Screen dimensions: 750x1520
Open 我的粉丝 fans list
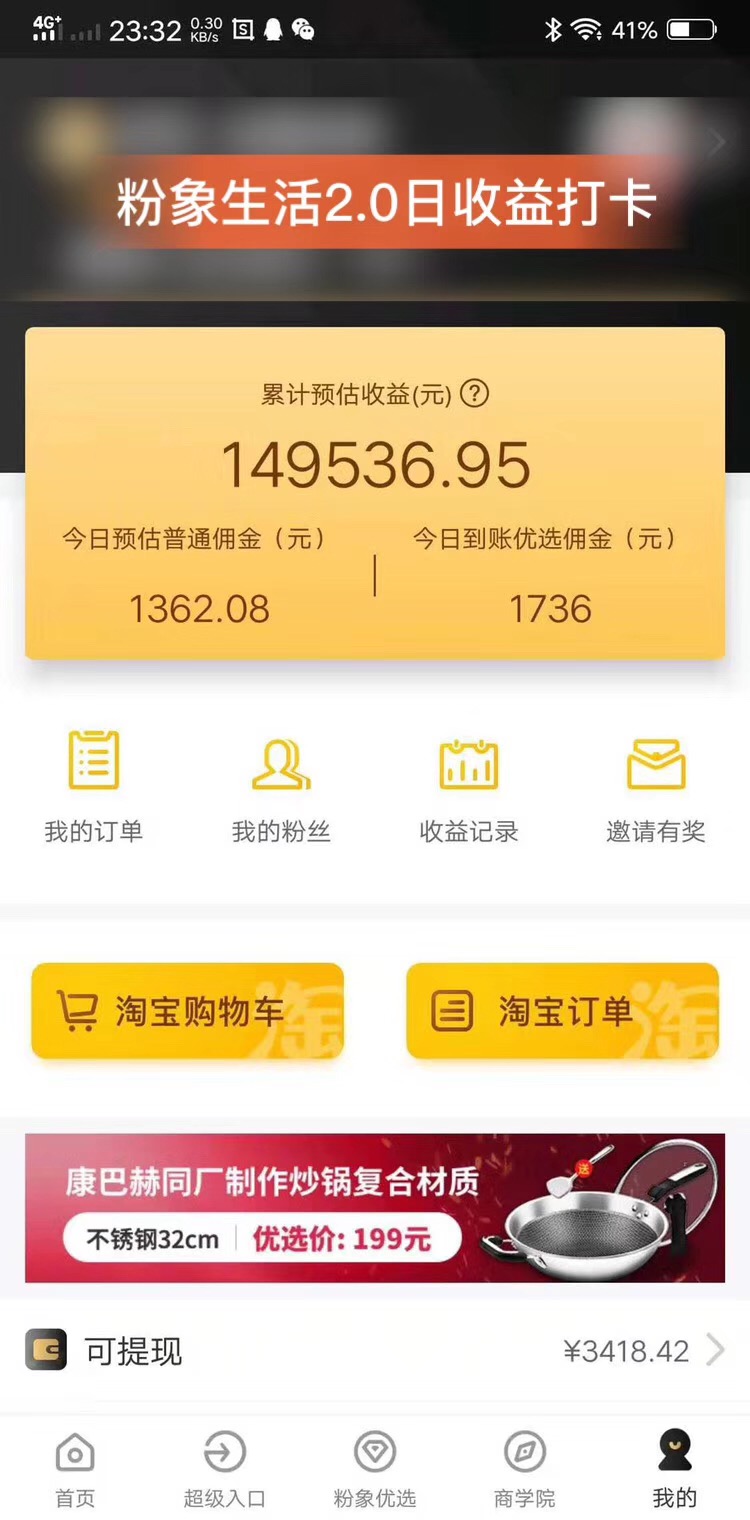(281, 788)
